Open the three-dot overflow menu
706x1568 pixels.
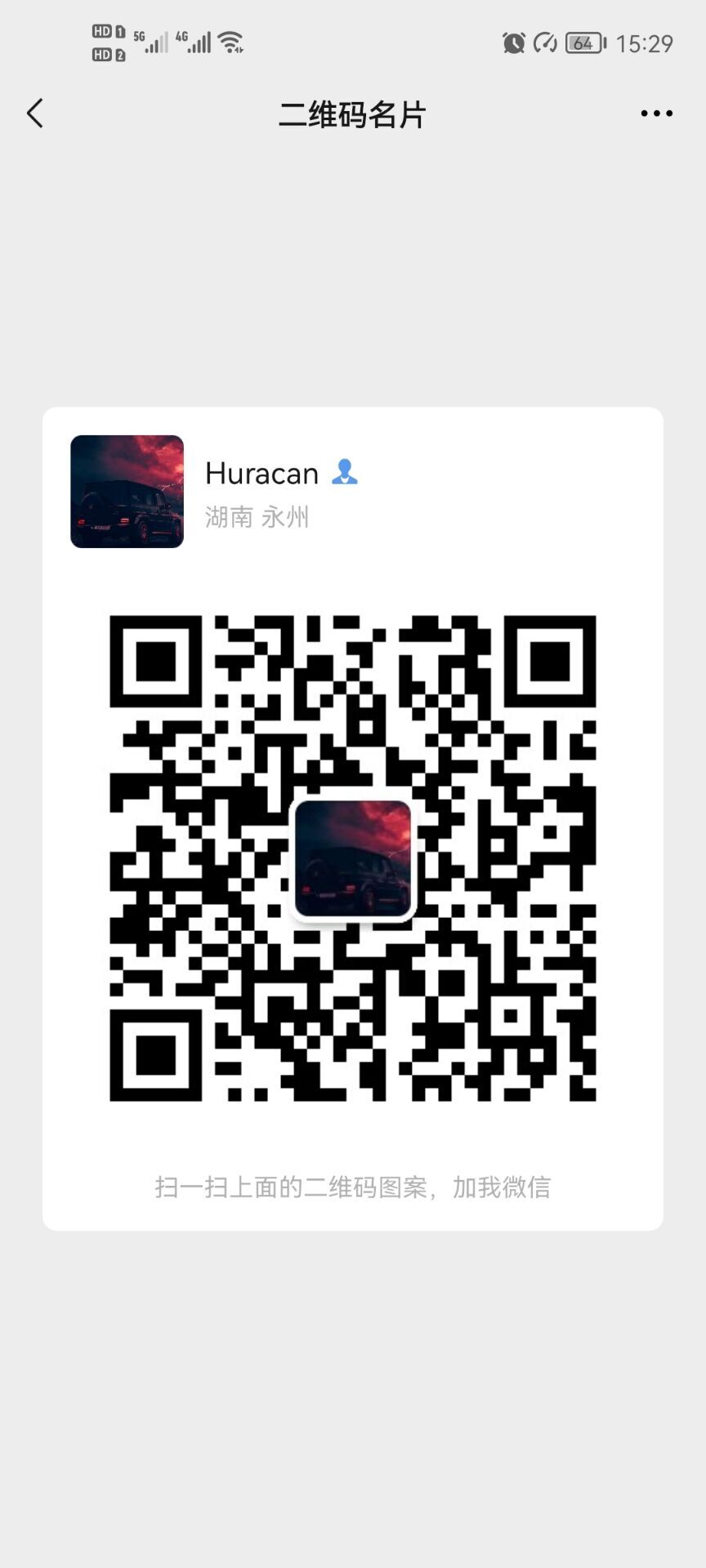pyautogui.click(x=656, y=114)
